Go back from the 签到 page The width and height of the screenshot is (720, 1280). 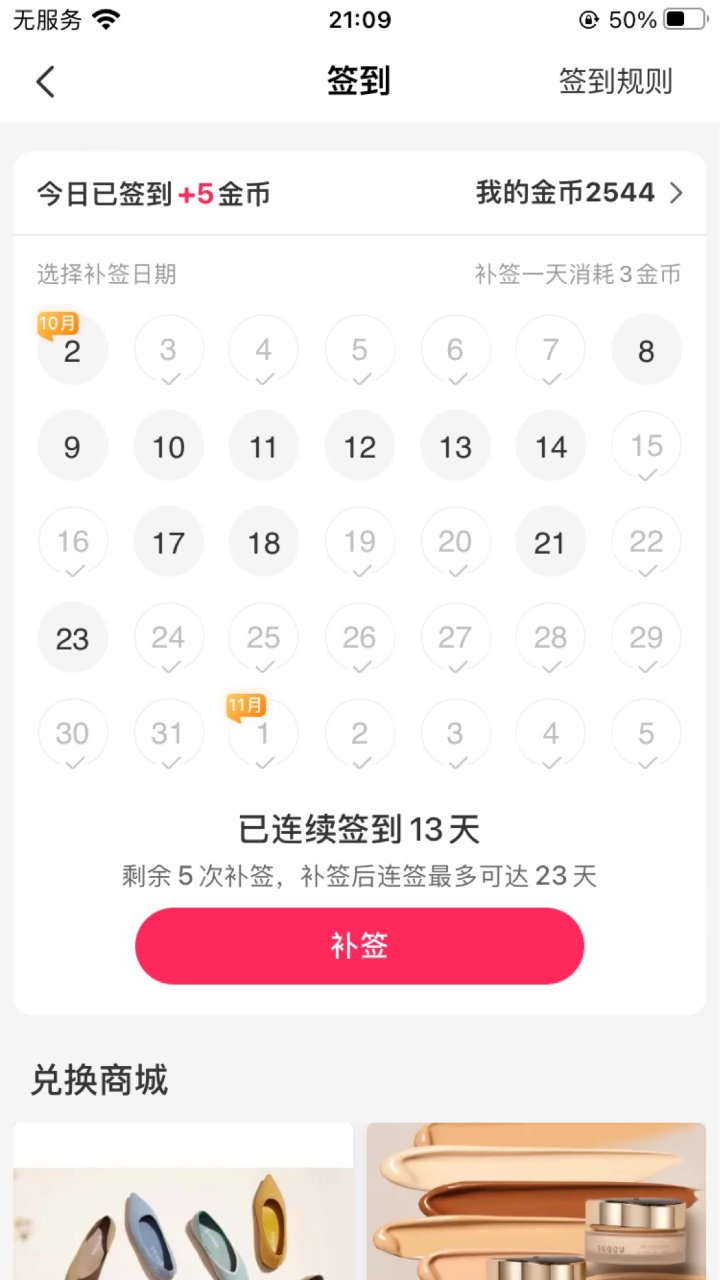click(45, 81)
